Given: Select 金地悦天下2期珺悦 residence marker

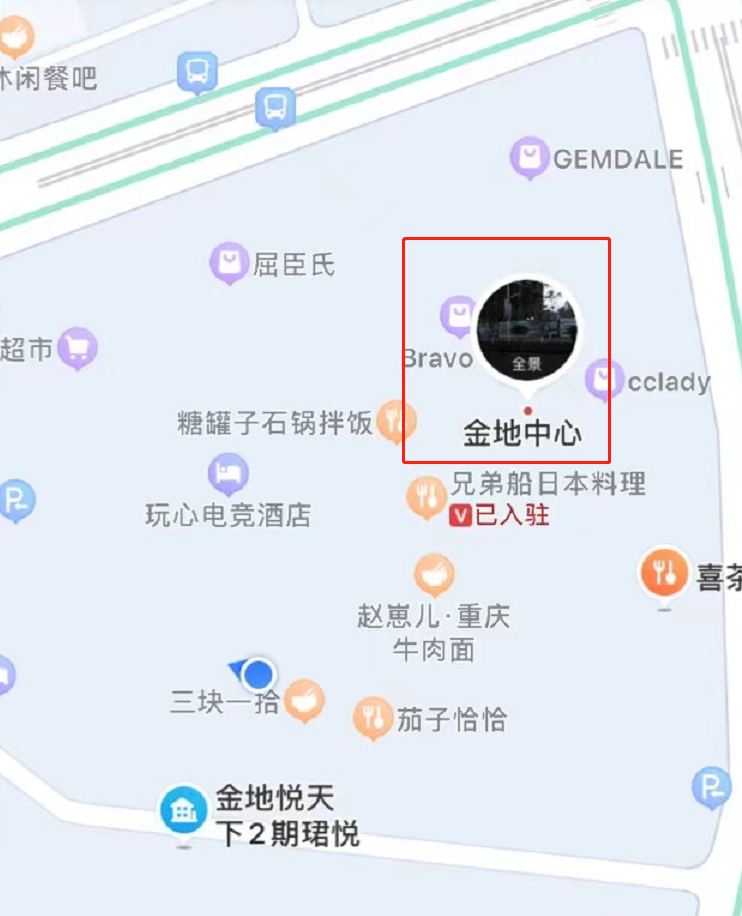Looking at the screenshot, I should 183,809.
